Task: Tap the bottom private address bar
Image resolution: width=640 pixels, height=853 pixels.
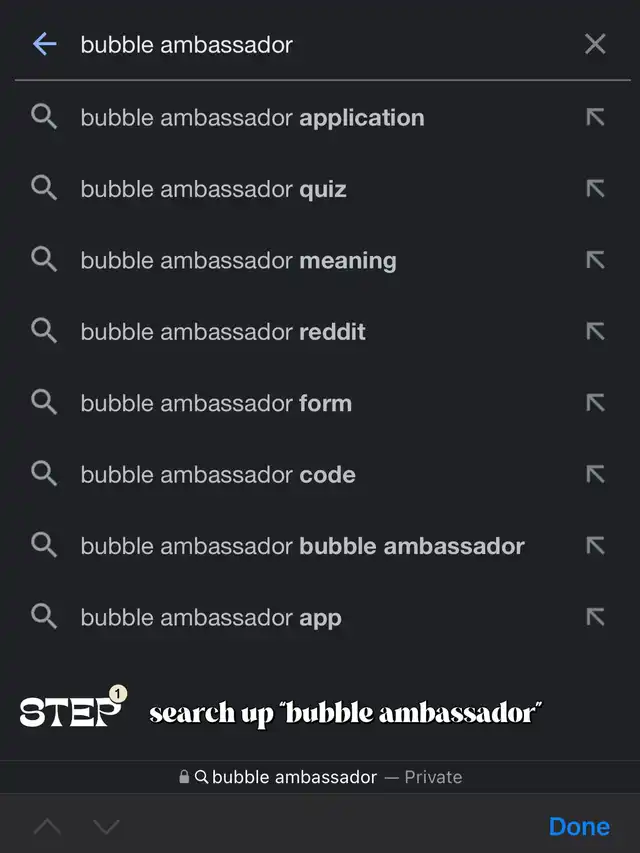Action: pyautogui.click(x=320, y=777)
